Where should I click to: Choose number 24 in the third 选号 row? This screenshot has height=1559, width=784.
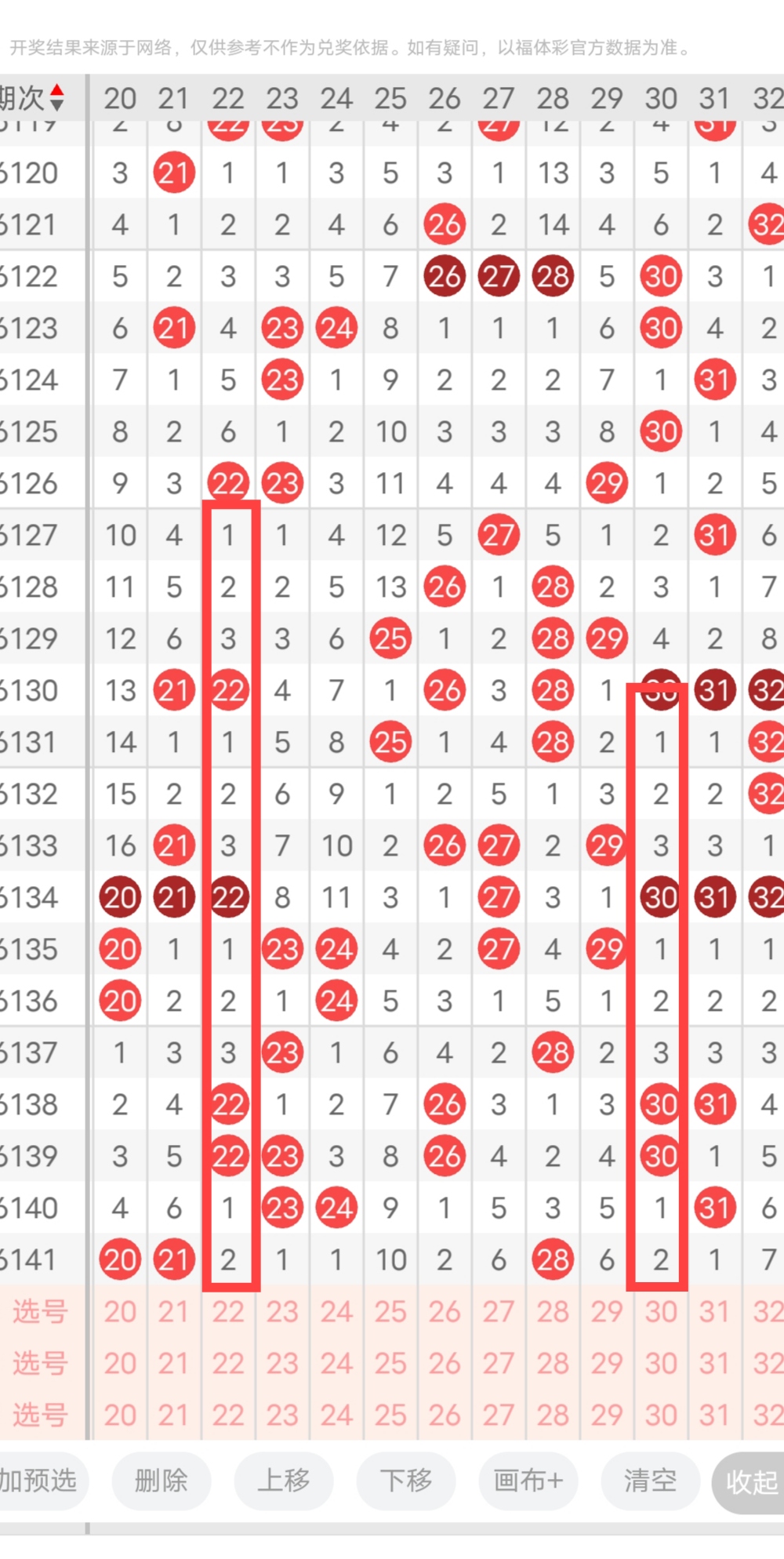(x=336, y=1415)
